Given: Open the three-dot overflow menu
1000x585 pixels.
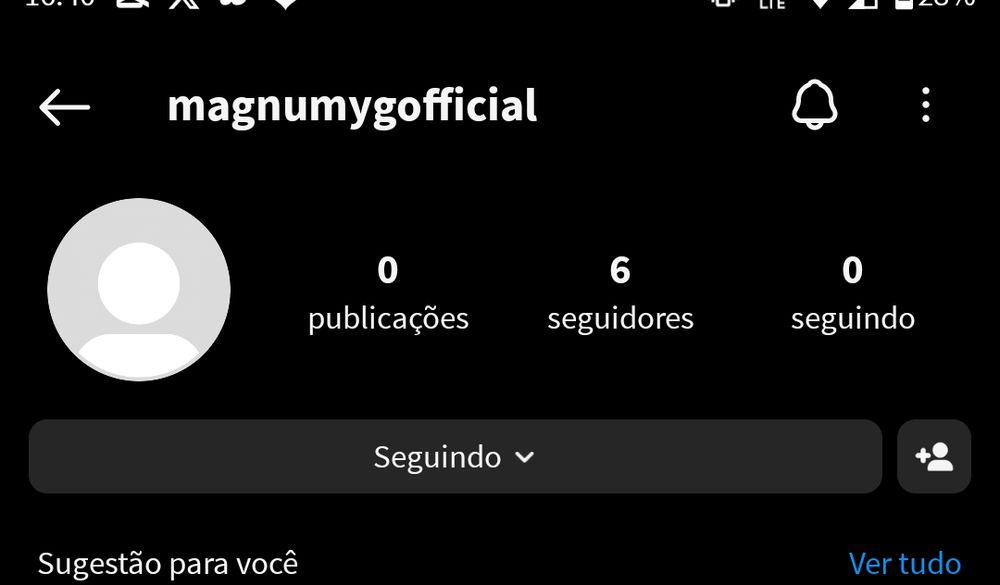Looking at the screenshot, I should point(926,105).
